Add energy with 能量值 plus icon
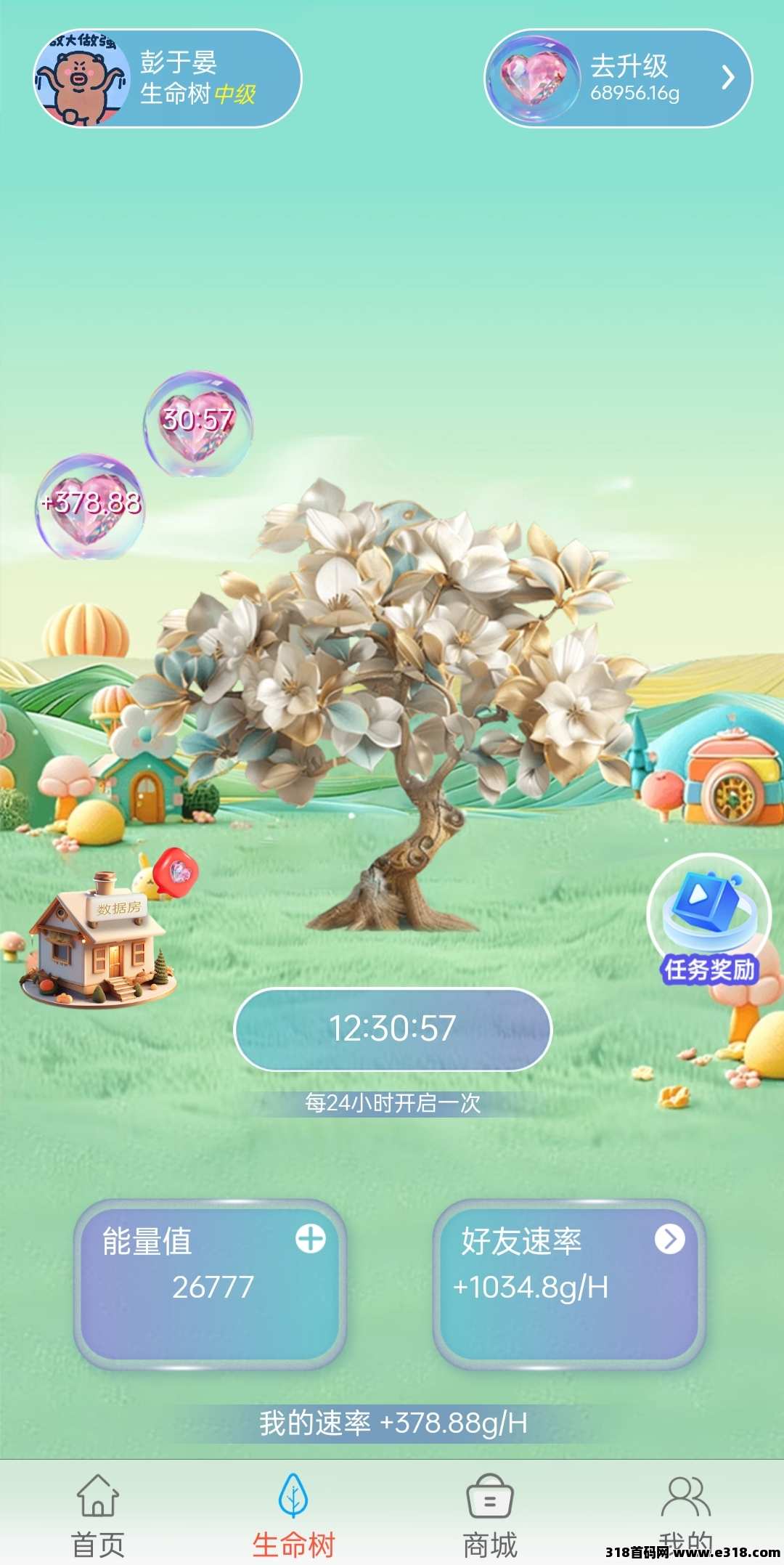The width and height of the screenshot is (784, 1565). (x=311, y=1239)
